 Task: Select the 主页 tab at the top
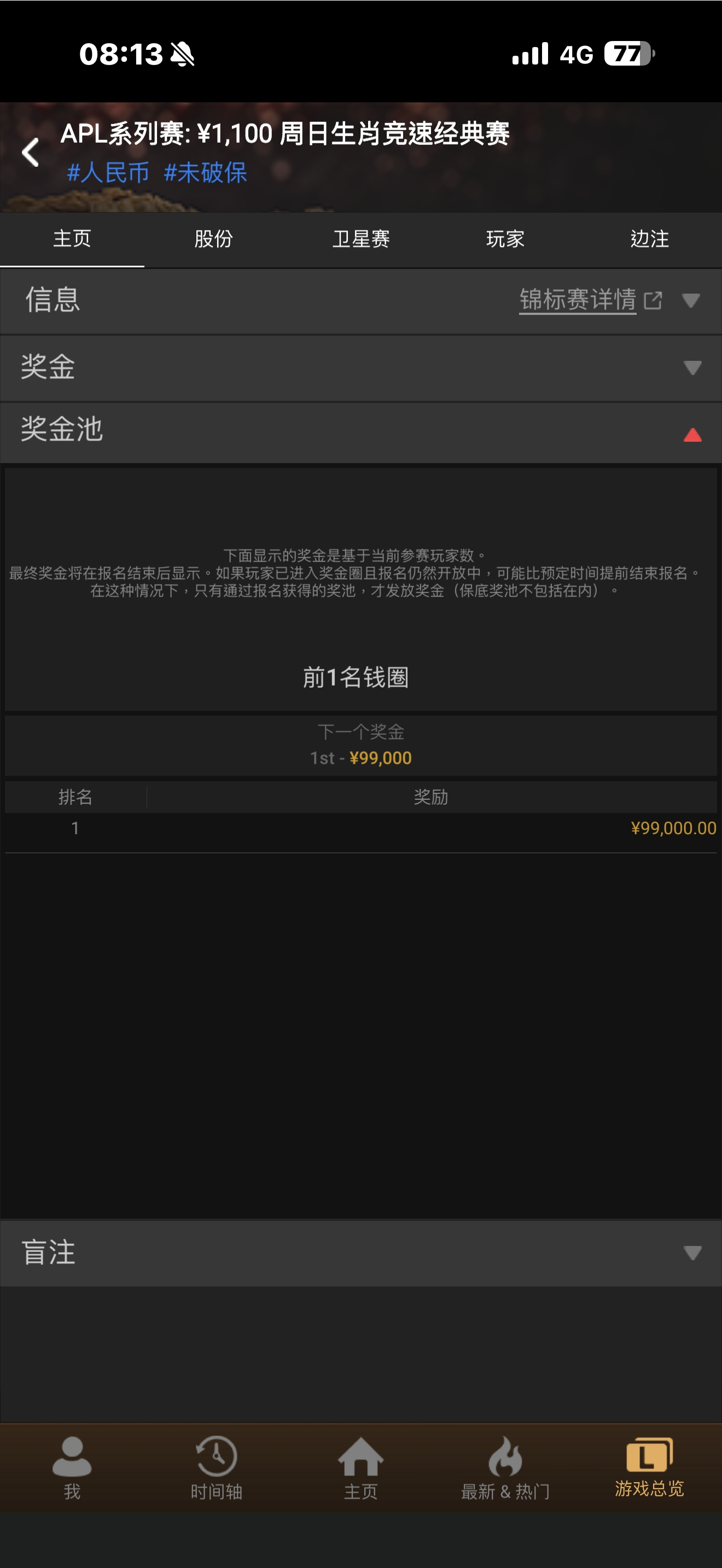72,238
